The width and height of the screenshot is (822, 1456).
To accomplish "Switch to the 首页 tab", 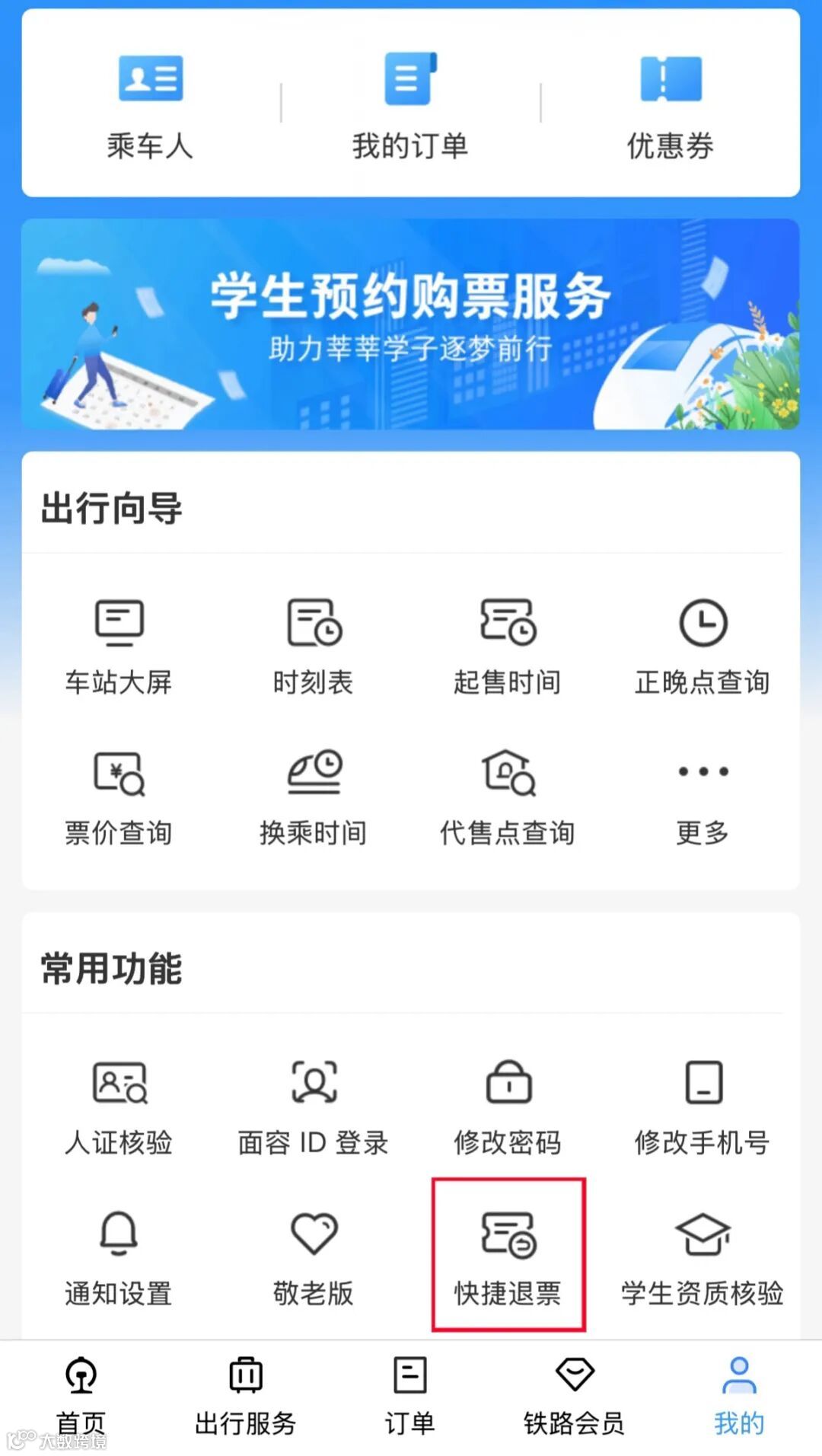I will click(81, 1397).
